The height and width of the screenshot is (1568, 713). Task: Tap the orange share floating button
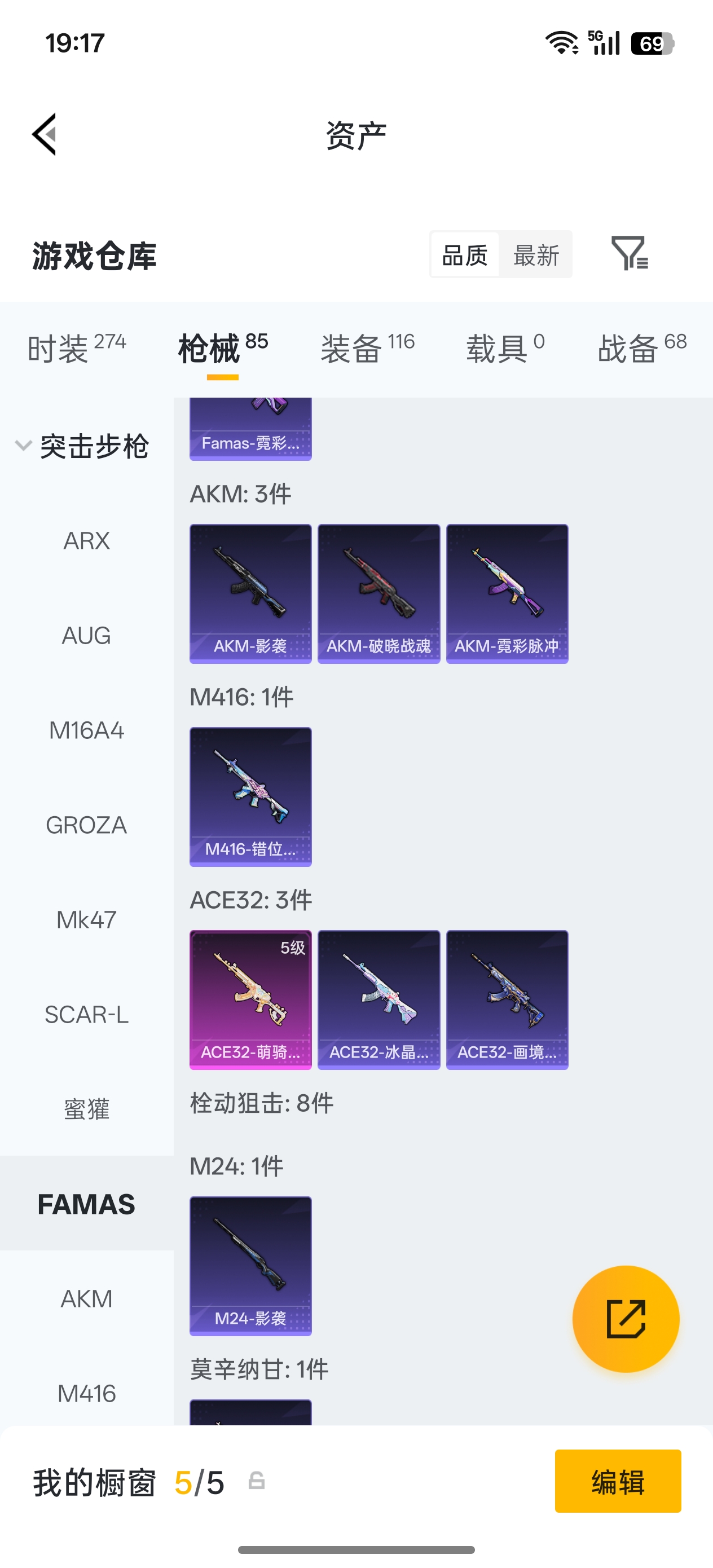(626, 1319)
